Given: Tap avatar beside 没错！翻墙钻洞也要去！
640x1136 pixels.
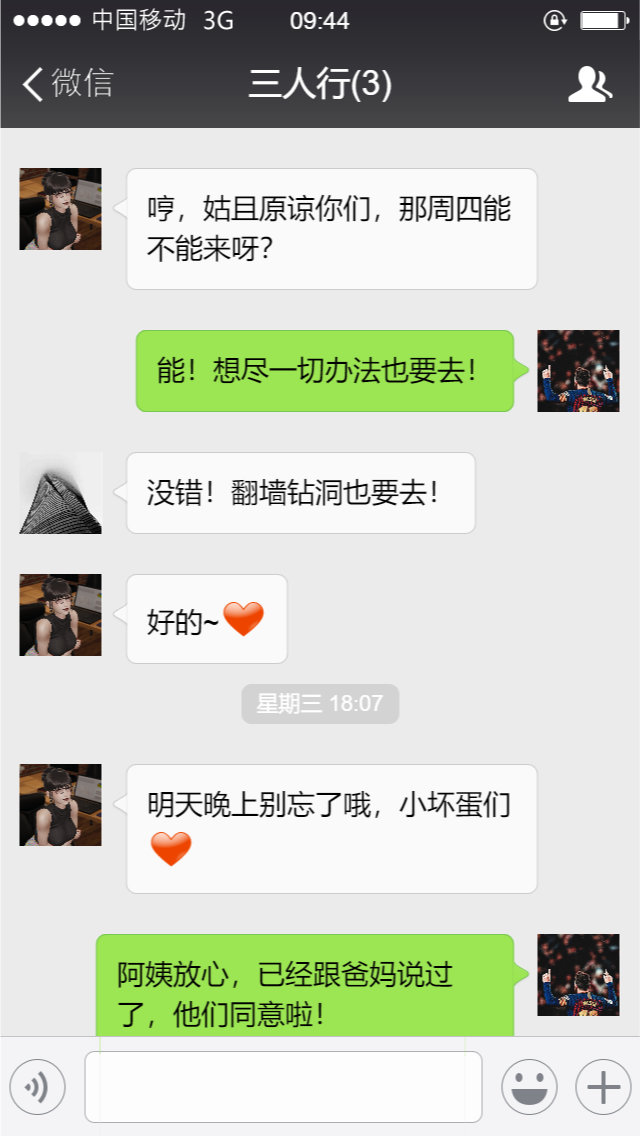Looking at the screenshot, I should pos(61,493).
